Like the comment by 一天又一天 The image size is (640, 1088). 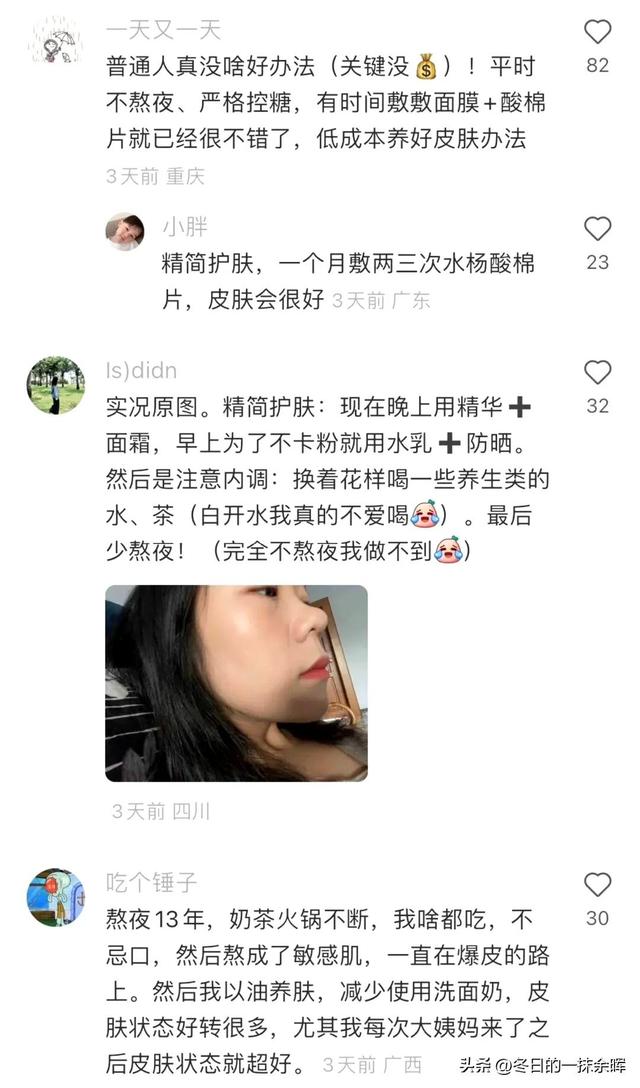tap(597, 32)
